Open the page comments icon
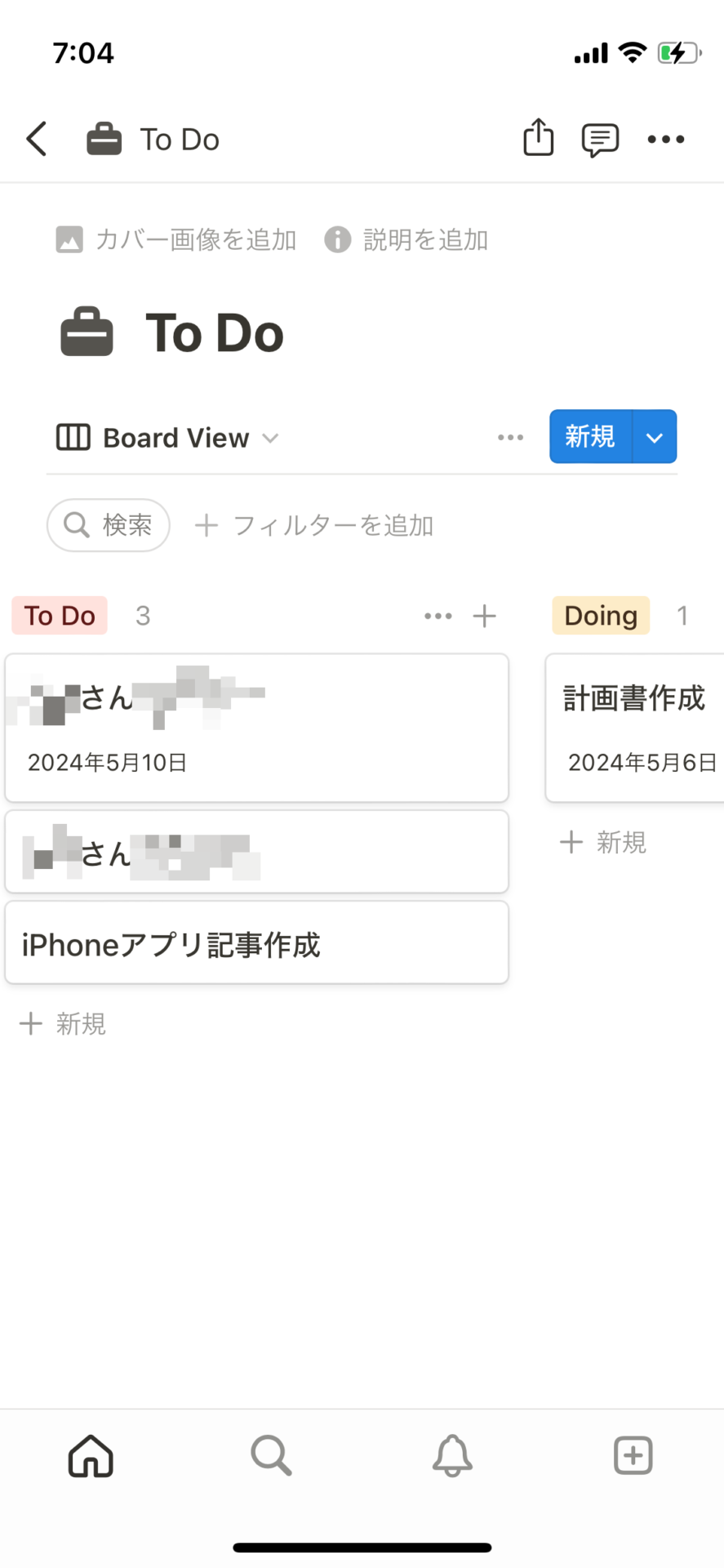 600,140
